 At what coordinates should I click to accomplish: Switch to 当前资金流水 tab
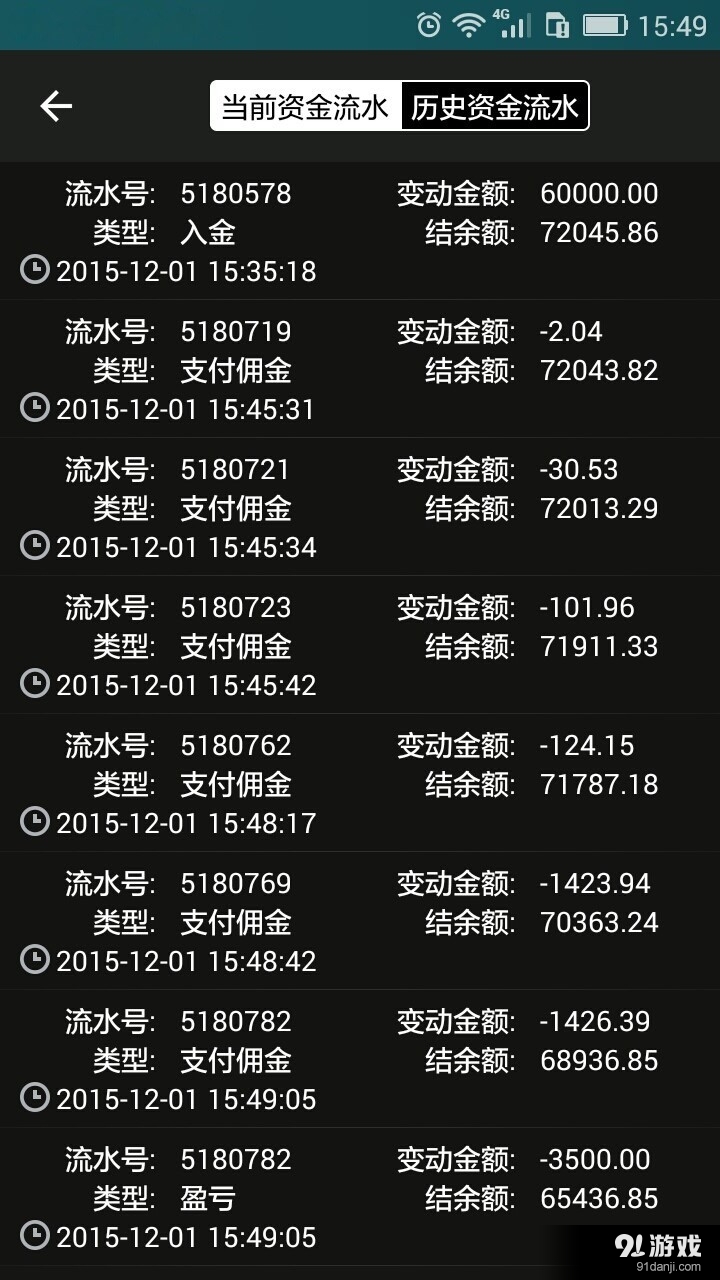(x=305, y=107)
